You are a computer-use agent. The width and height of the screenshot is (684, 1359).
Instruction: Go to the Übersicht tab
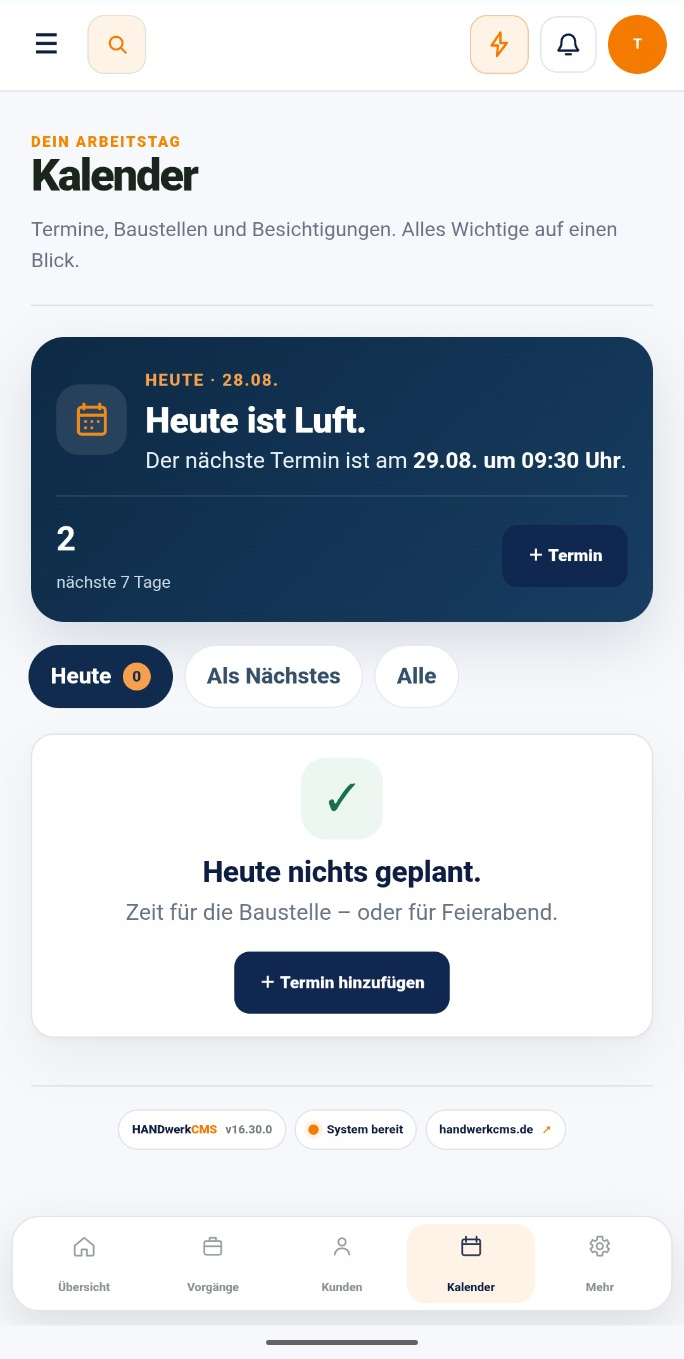[84, 1264]
